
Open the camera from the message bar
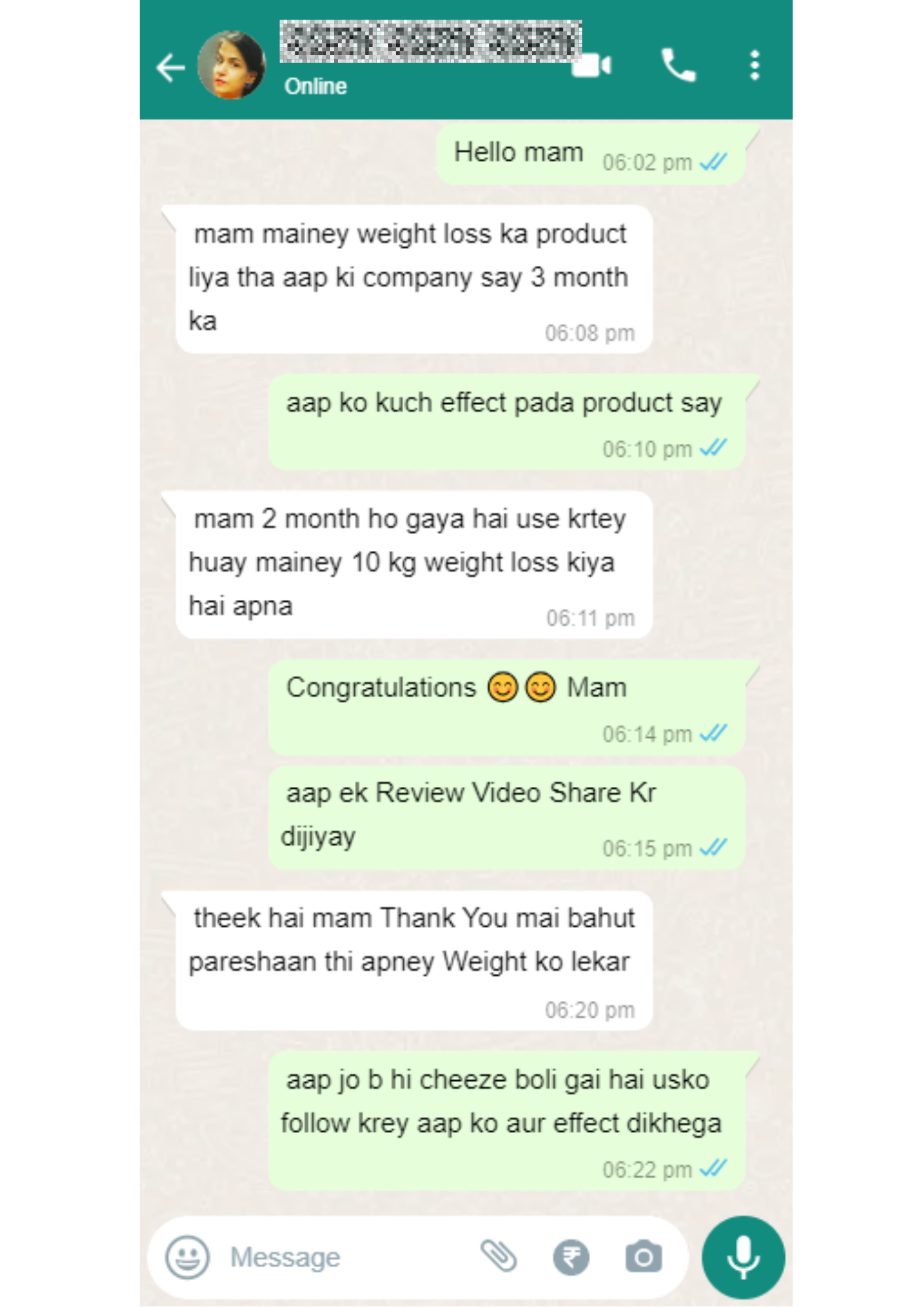(643, 1257)
